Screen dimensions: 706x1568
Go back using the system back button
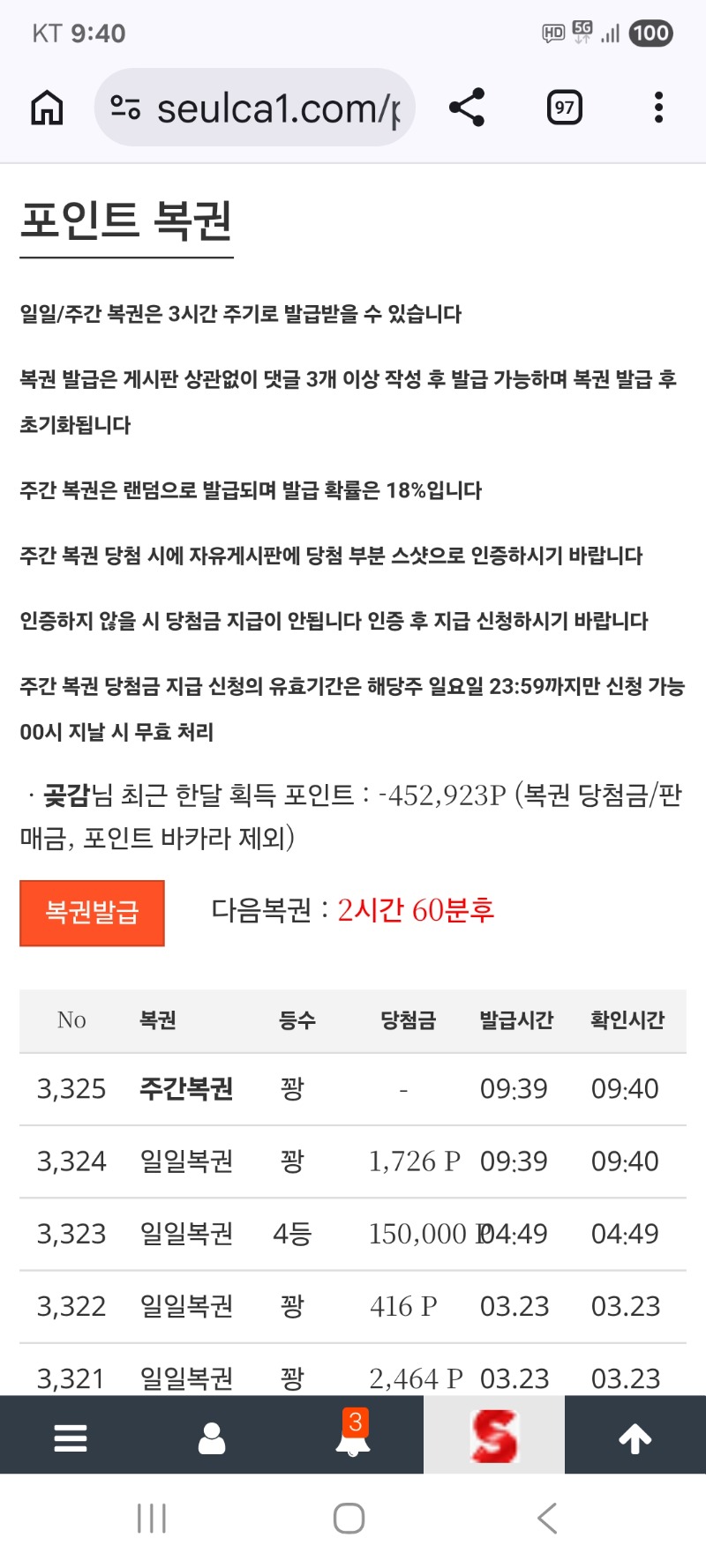pos(547,1518)
